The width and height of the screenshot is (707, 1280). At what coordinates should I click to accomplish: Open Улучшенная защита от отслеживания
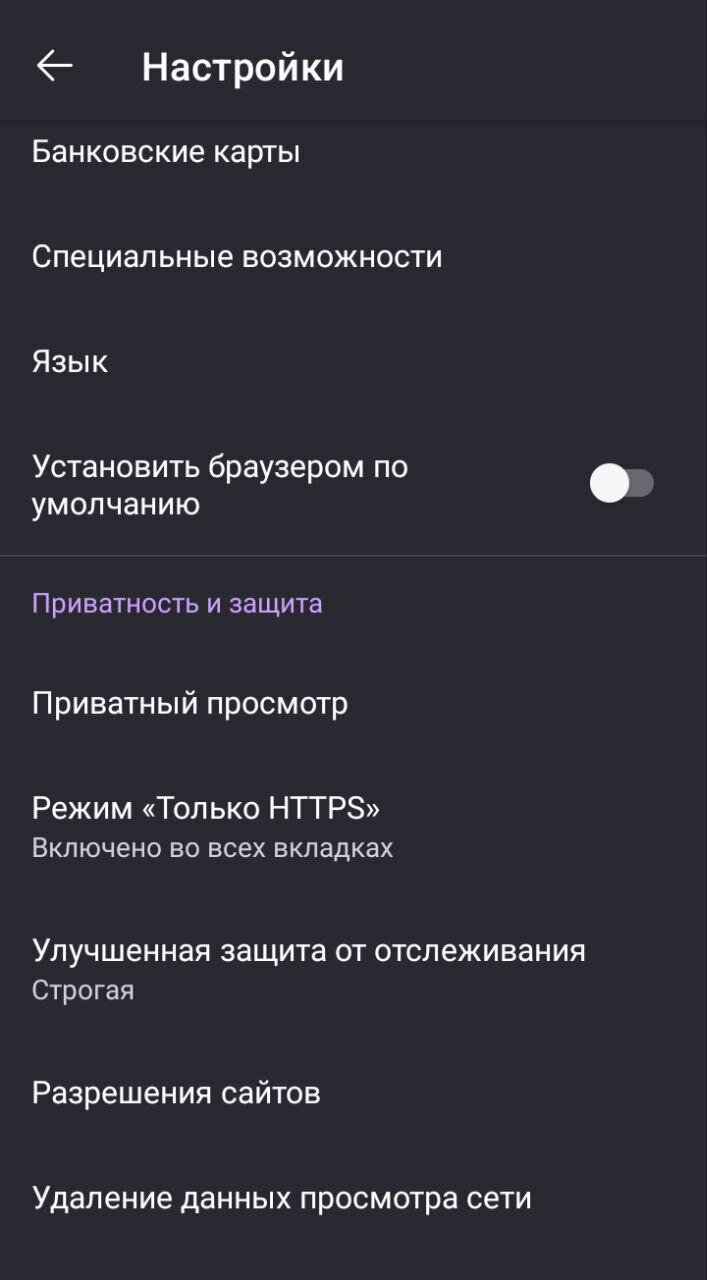[x=353, y=969]
